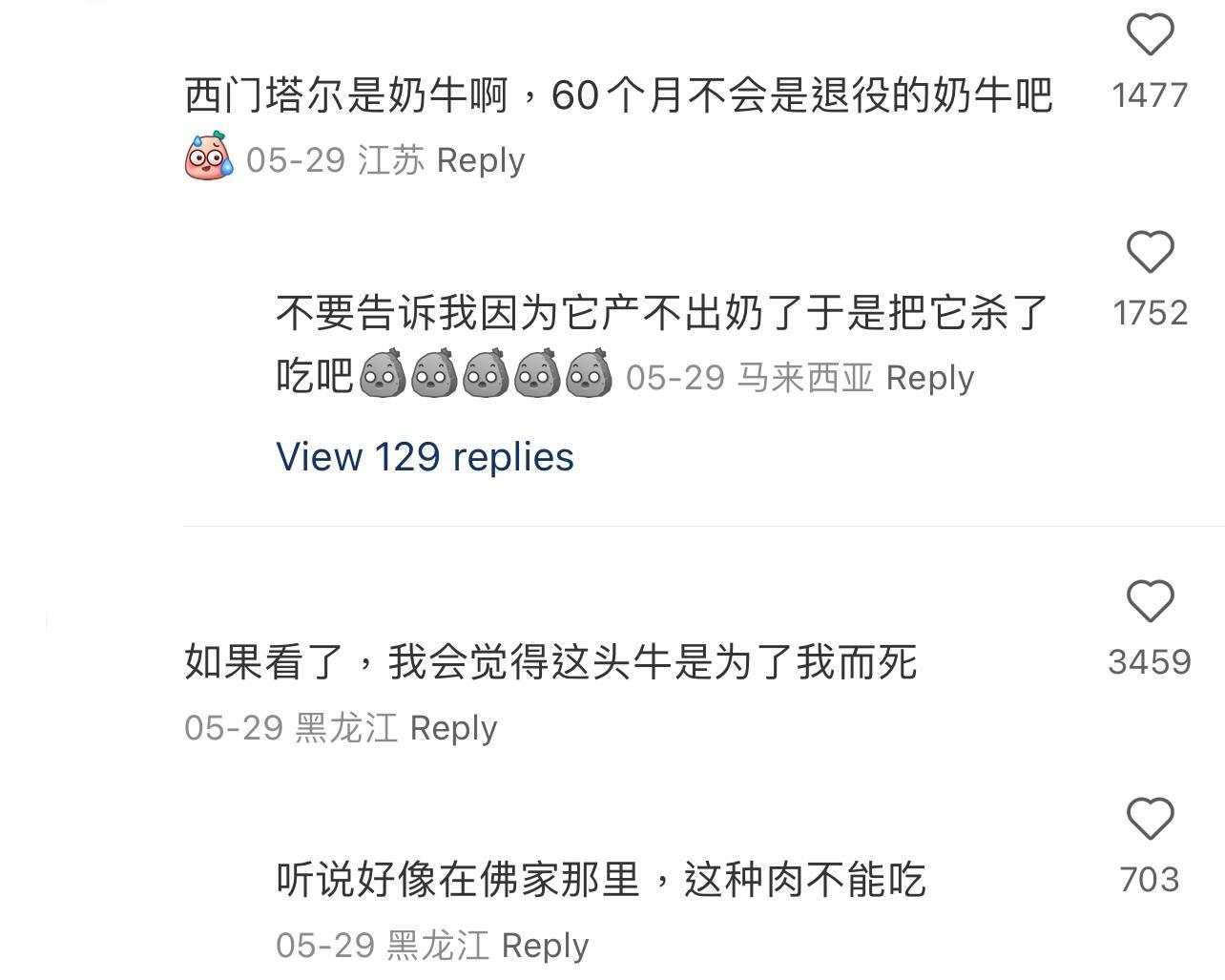
Task: Like the reply about 佛家那里
Action: coord(1150,820)
